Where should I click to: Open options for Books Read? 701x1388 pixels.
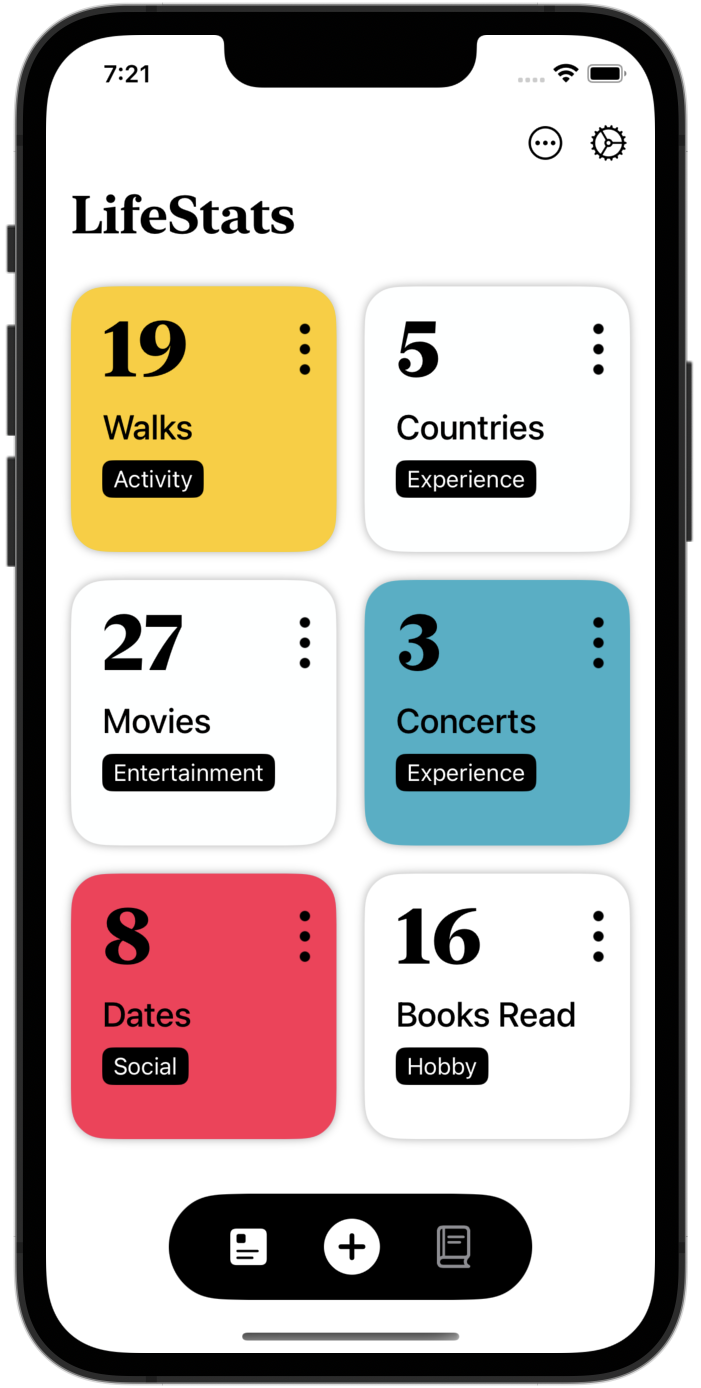tap(598, 937)
